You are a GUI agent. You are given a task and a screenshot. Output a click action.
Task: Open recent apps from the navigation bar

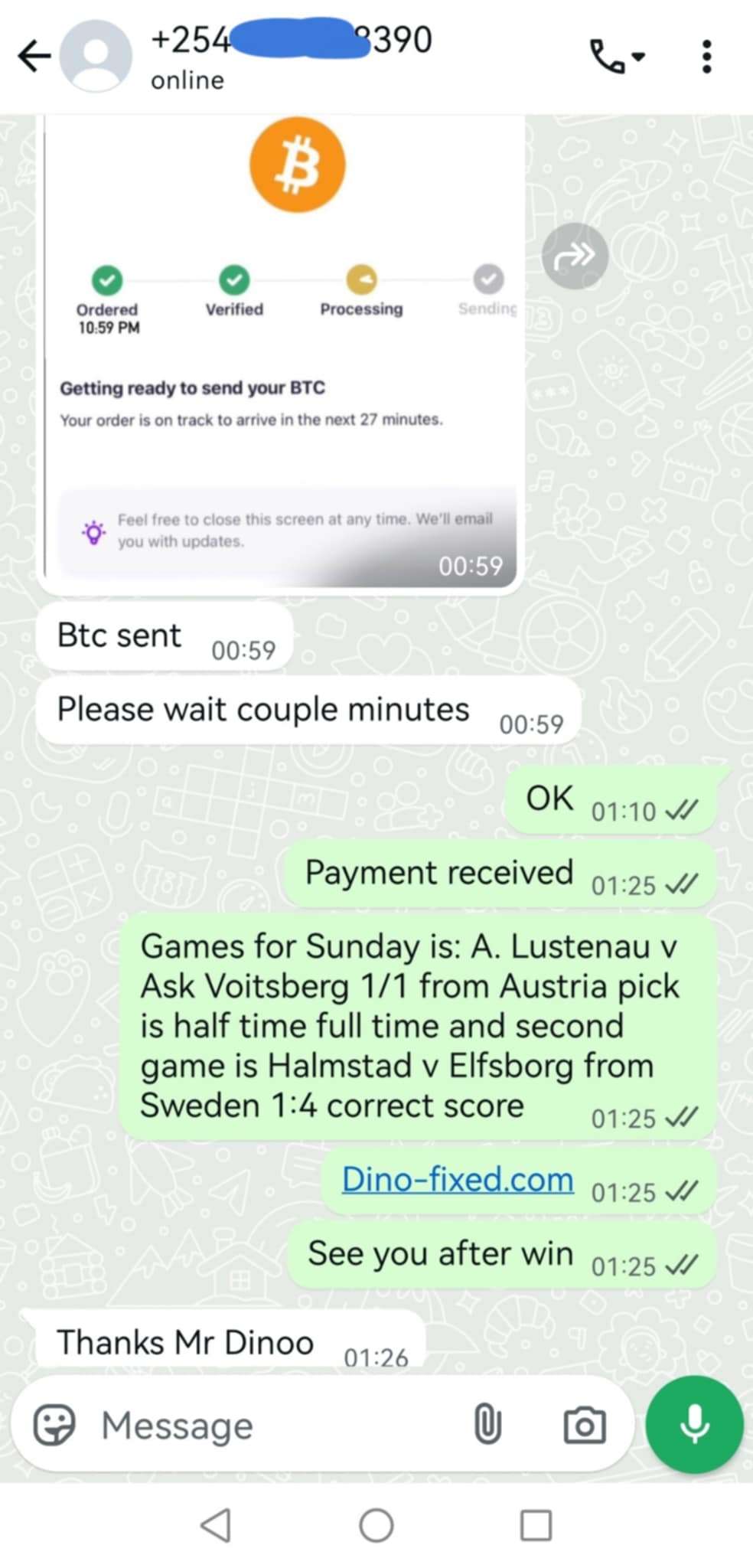coord(536,1525)
